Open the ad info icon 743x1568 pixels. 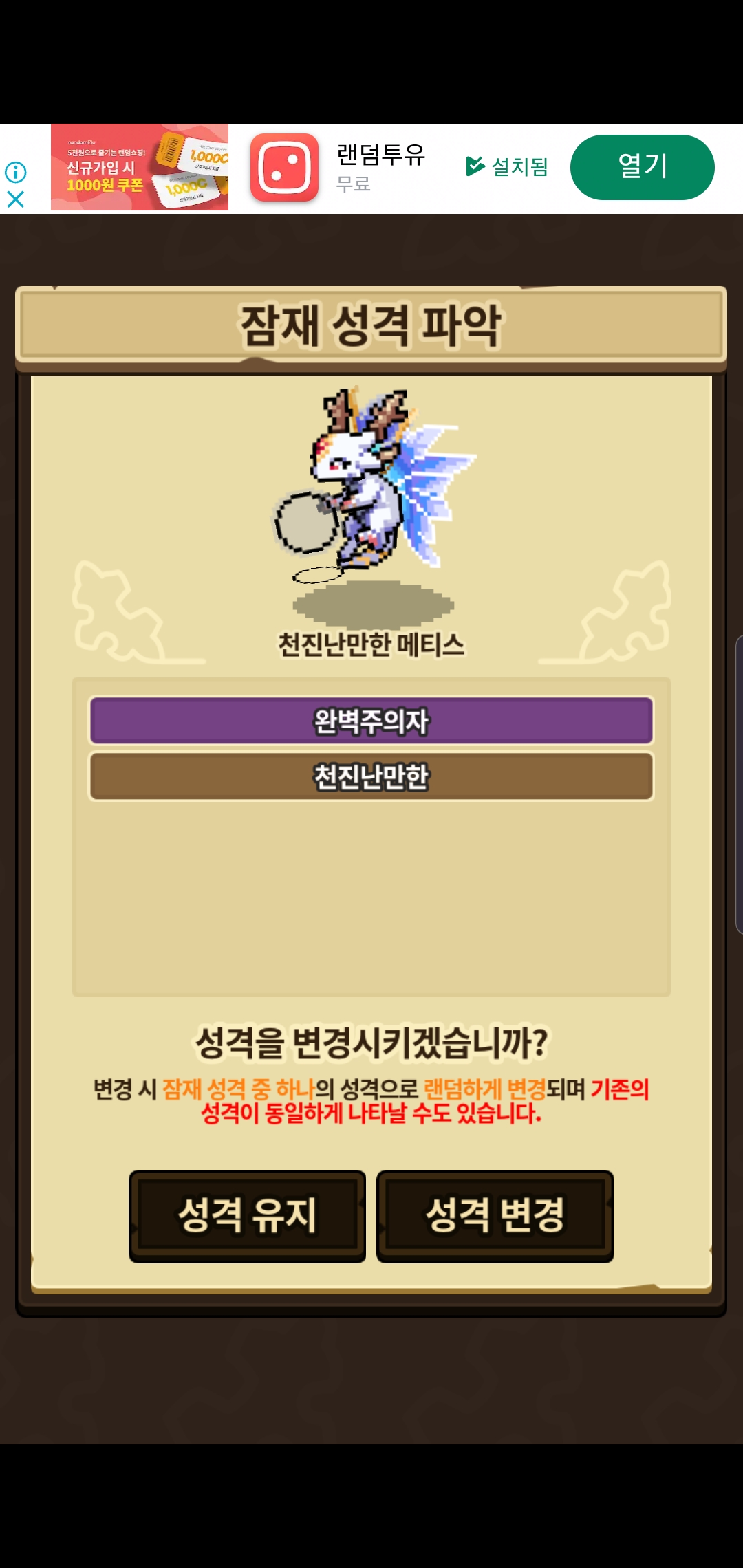pyautogui.click(x=15, y=171)
